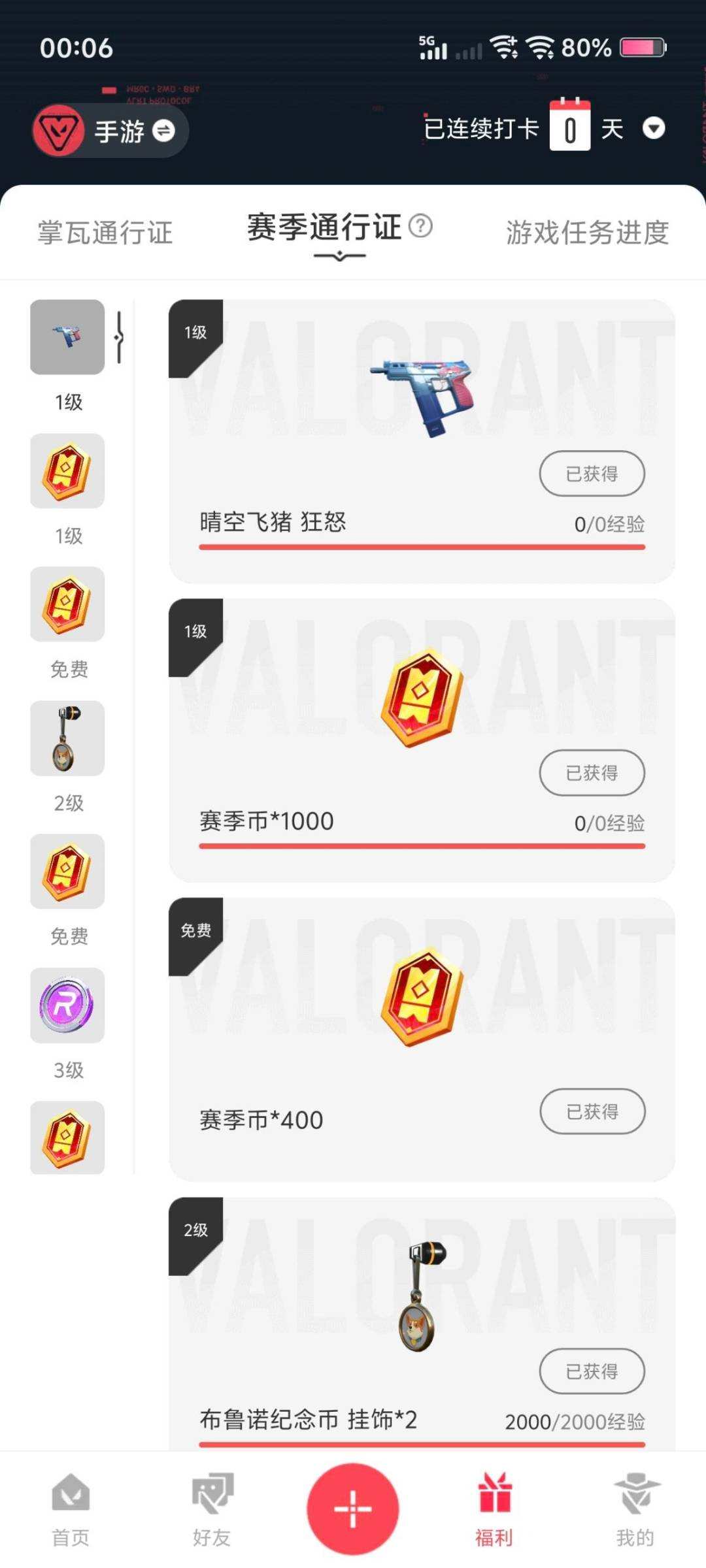Select the level 1 gun skin thumbnail in sidebar

click(x=67, y=336)
